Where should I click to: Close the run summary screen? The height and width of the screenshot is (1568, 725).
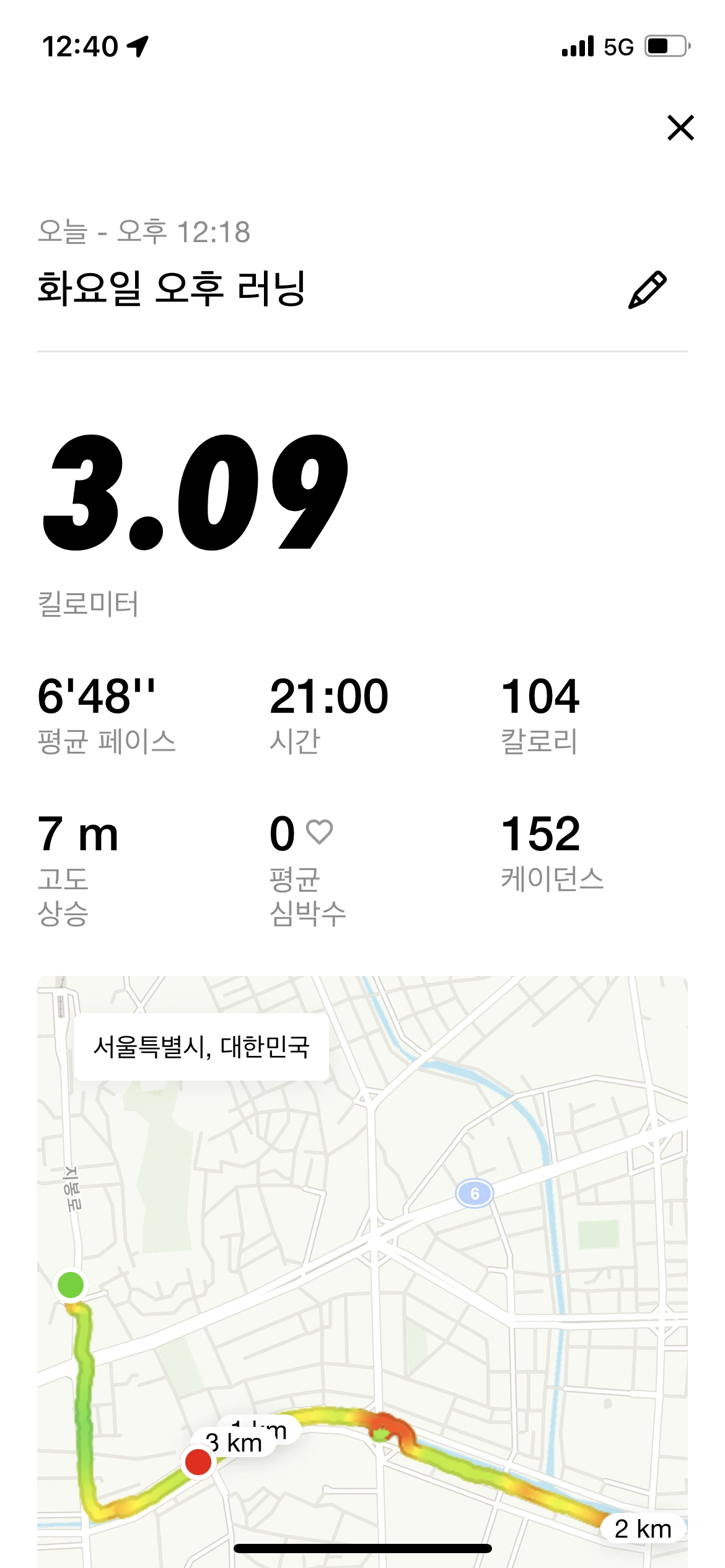coord(680,128)
